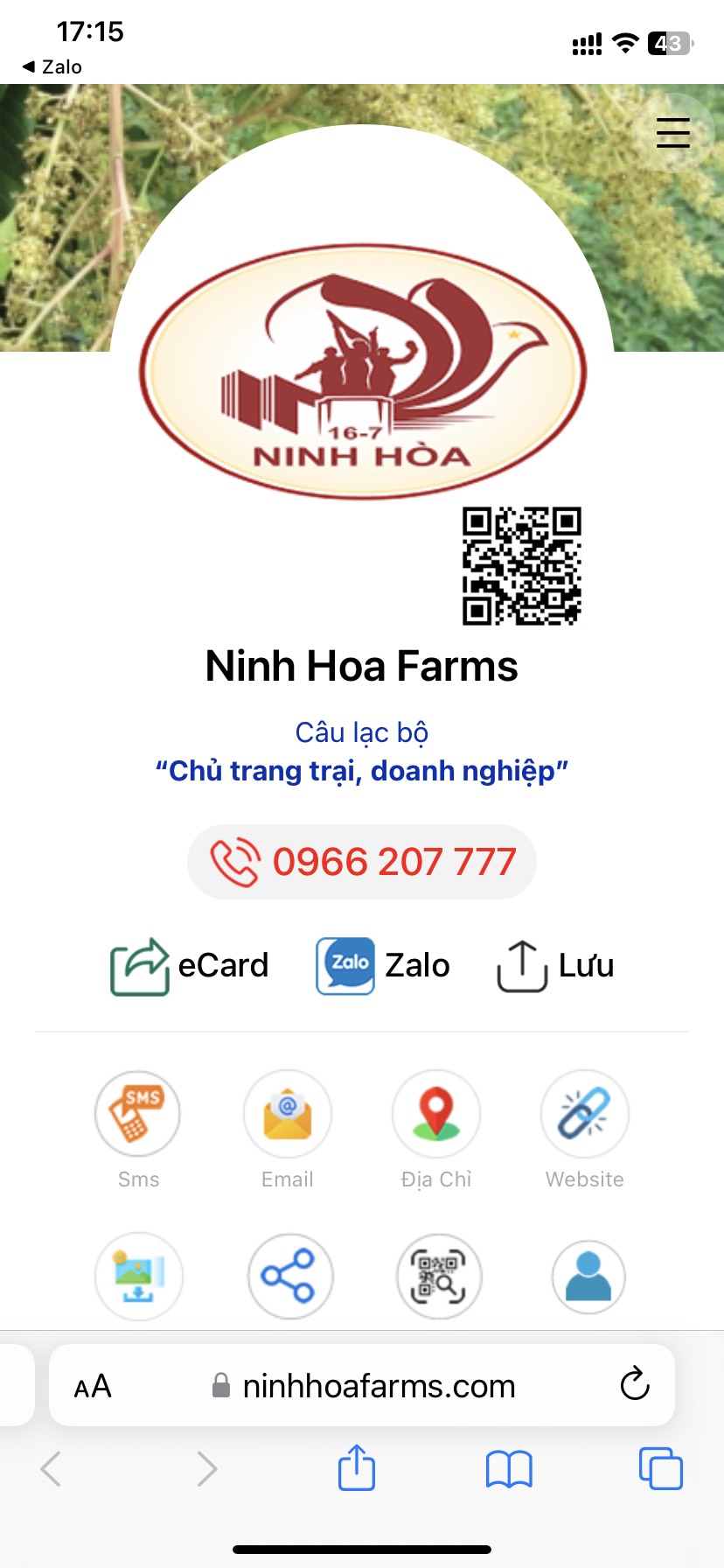Screen dimensions: 724x1568
Task: Open the Email option
Action: [287, 1114]
